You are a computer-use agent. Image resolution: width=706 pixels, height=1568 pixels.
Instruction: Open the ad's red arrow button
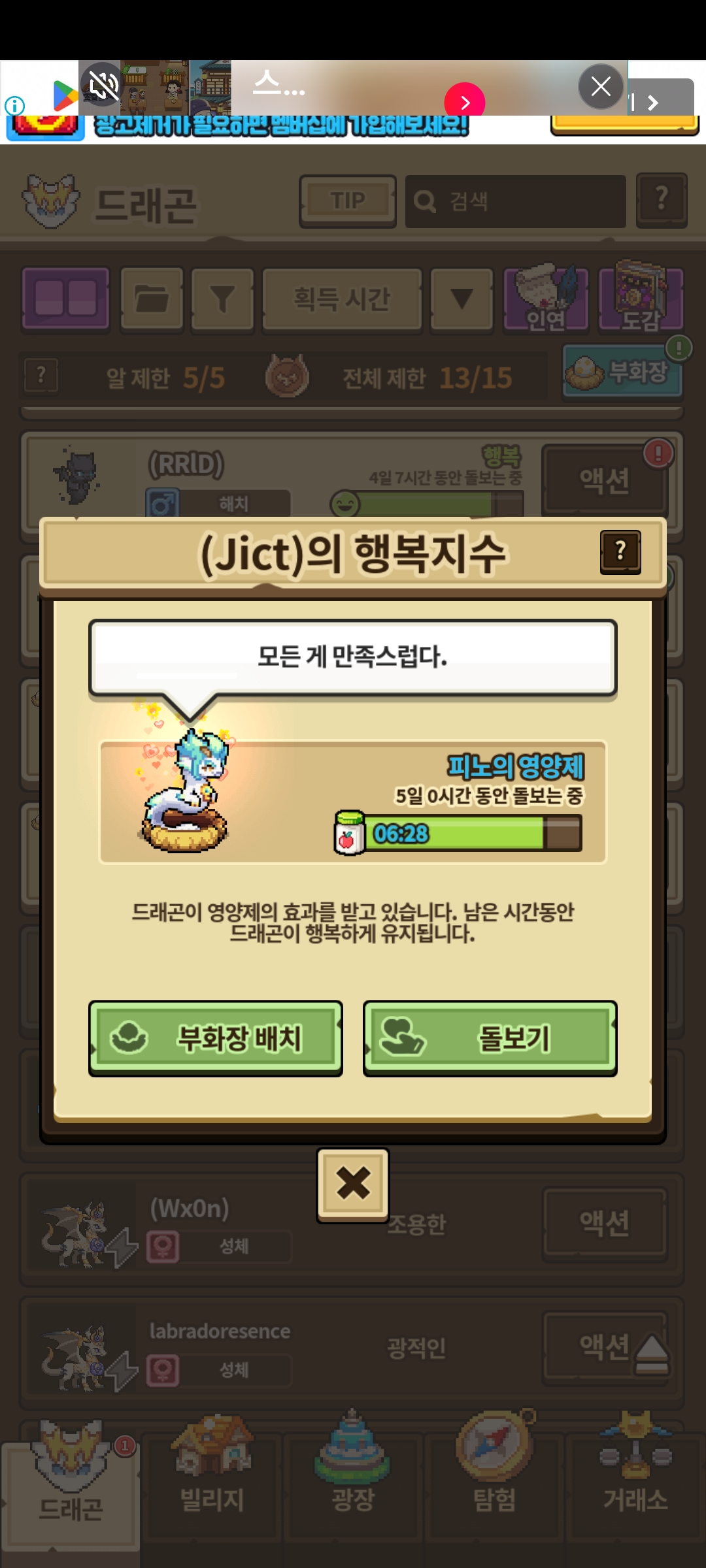pyautogui.click(x=465, y=102)
